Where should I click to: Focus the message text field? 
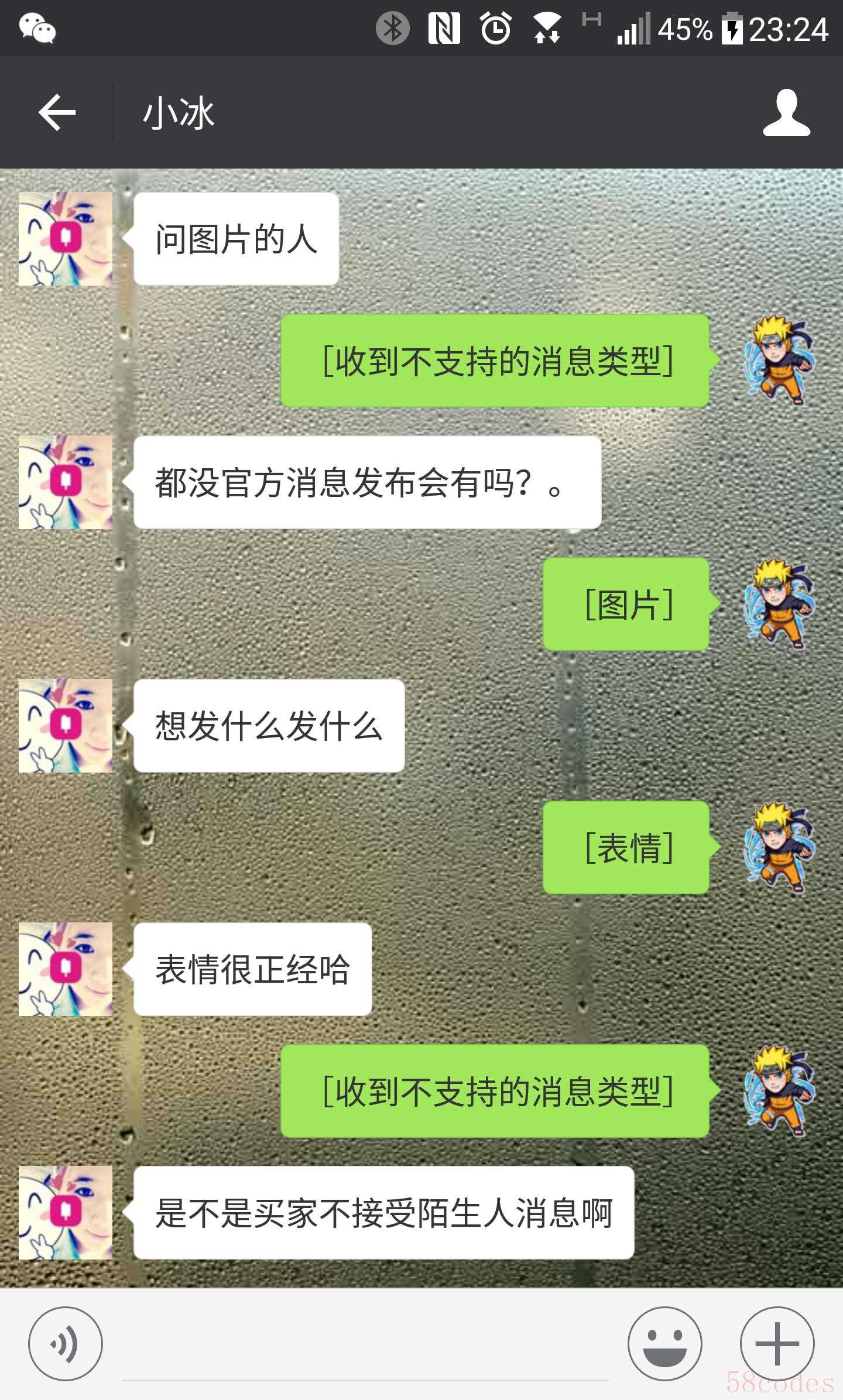tap(365, 1352)
